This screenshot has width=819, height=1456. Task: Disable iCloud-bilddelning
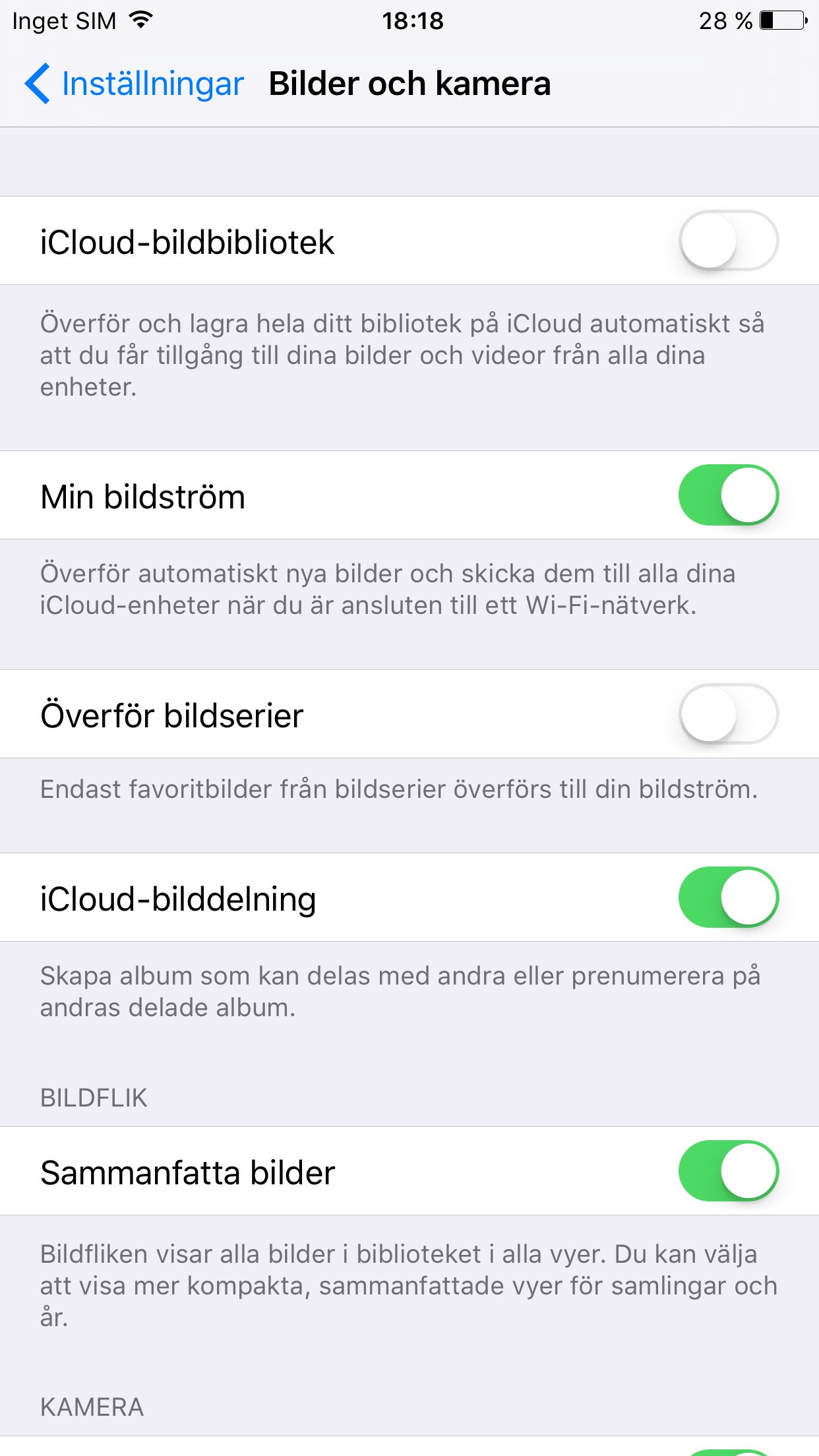point(728,897)
